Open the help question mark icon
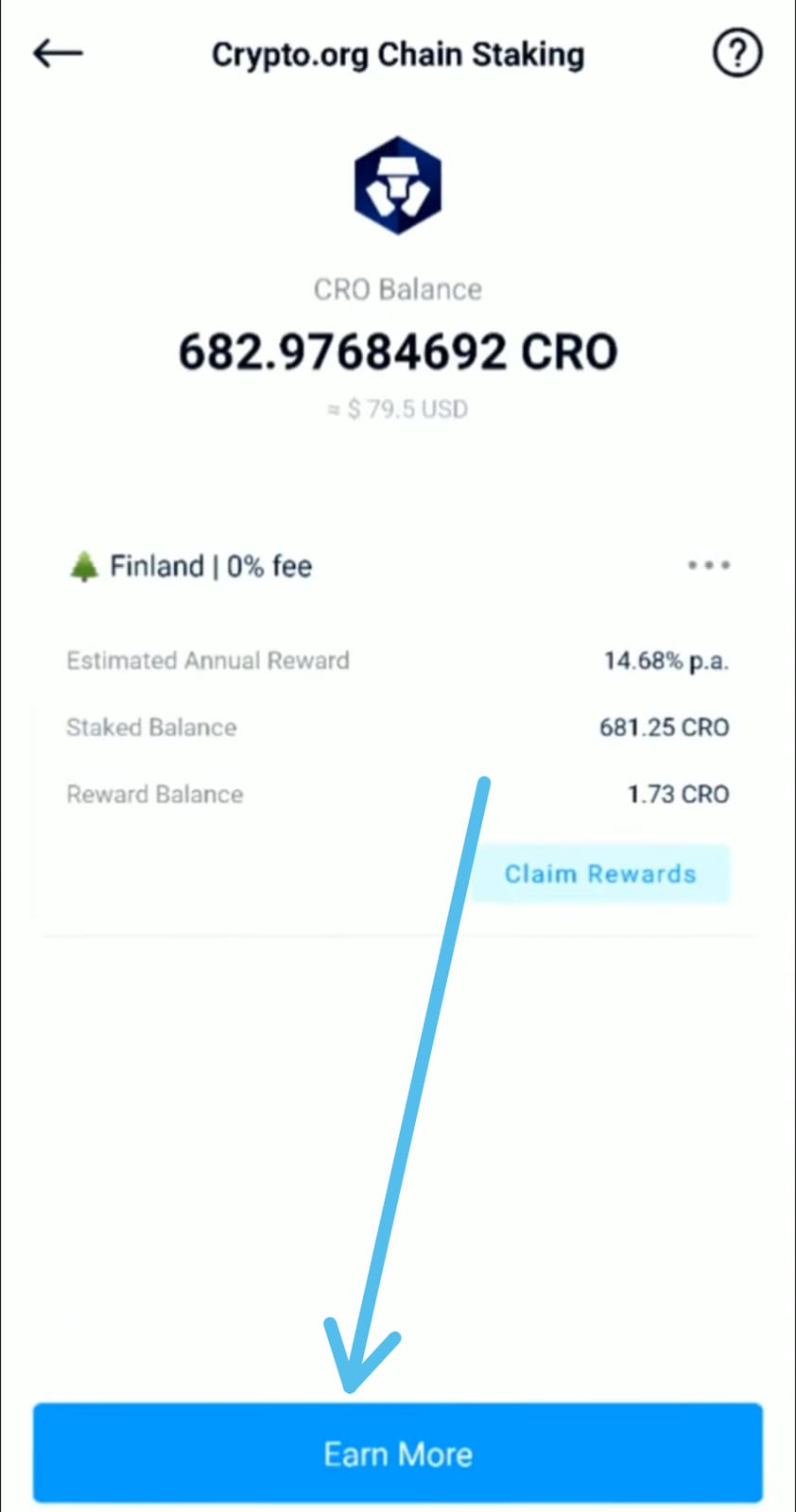Image resolution: width=796 pixels, height=1512 pixels. tap(736, 53)
